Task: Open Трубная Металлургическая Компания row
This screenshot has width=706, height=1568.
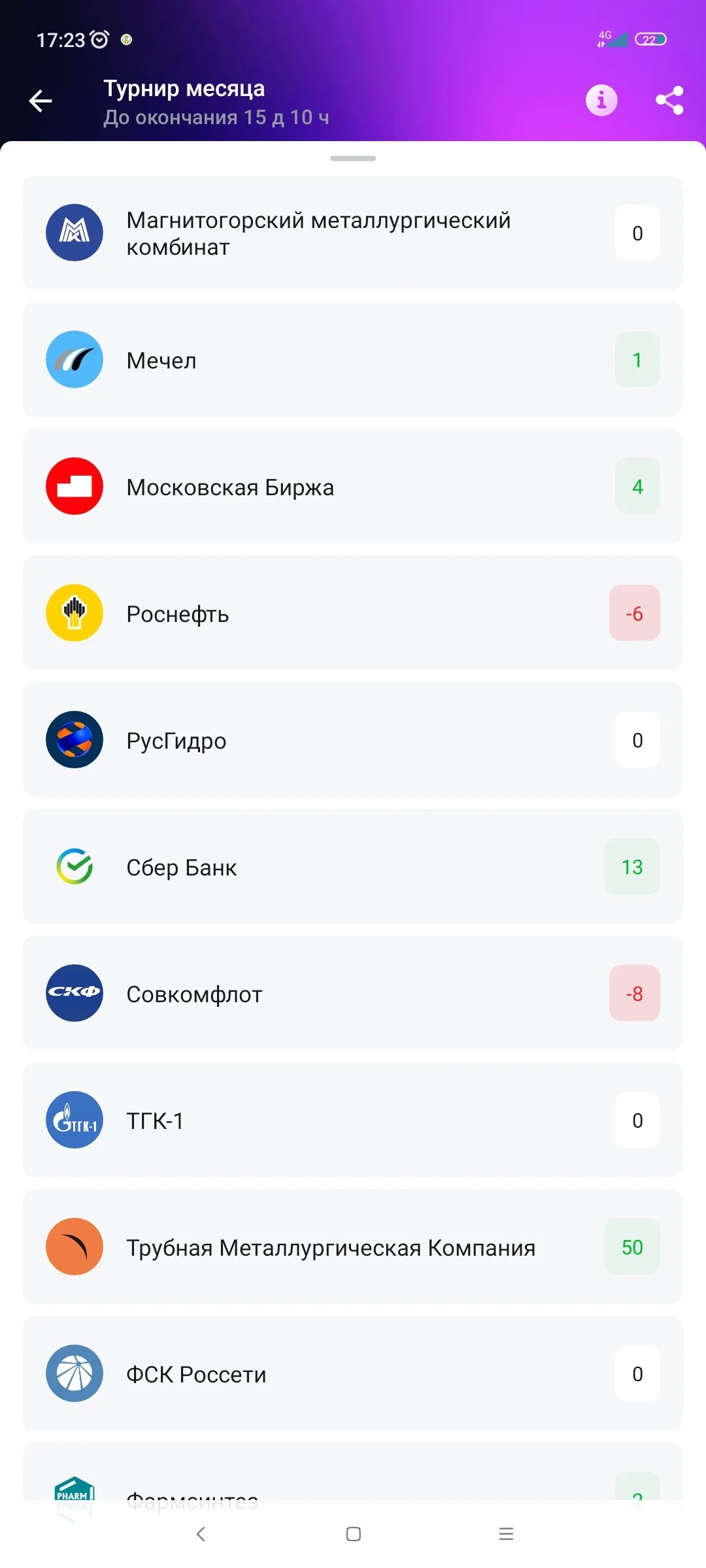Action: tap(353, 1247)
